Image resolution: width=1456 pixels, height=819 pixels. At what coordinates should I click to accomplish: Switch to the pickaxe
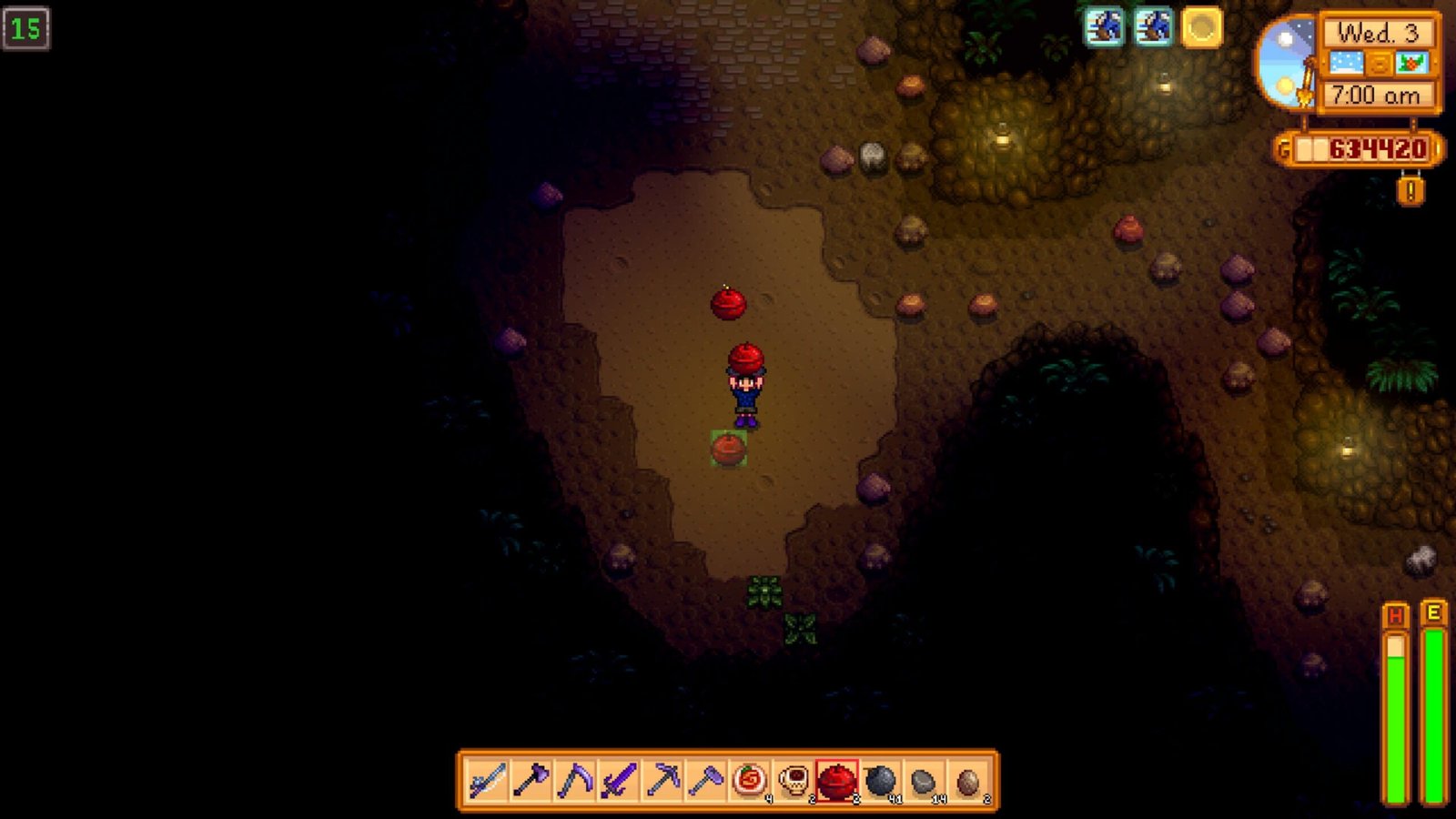[x=662, y=781]
